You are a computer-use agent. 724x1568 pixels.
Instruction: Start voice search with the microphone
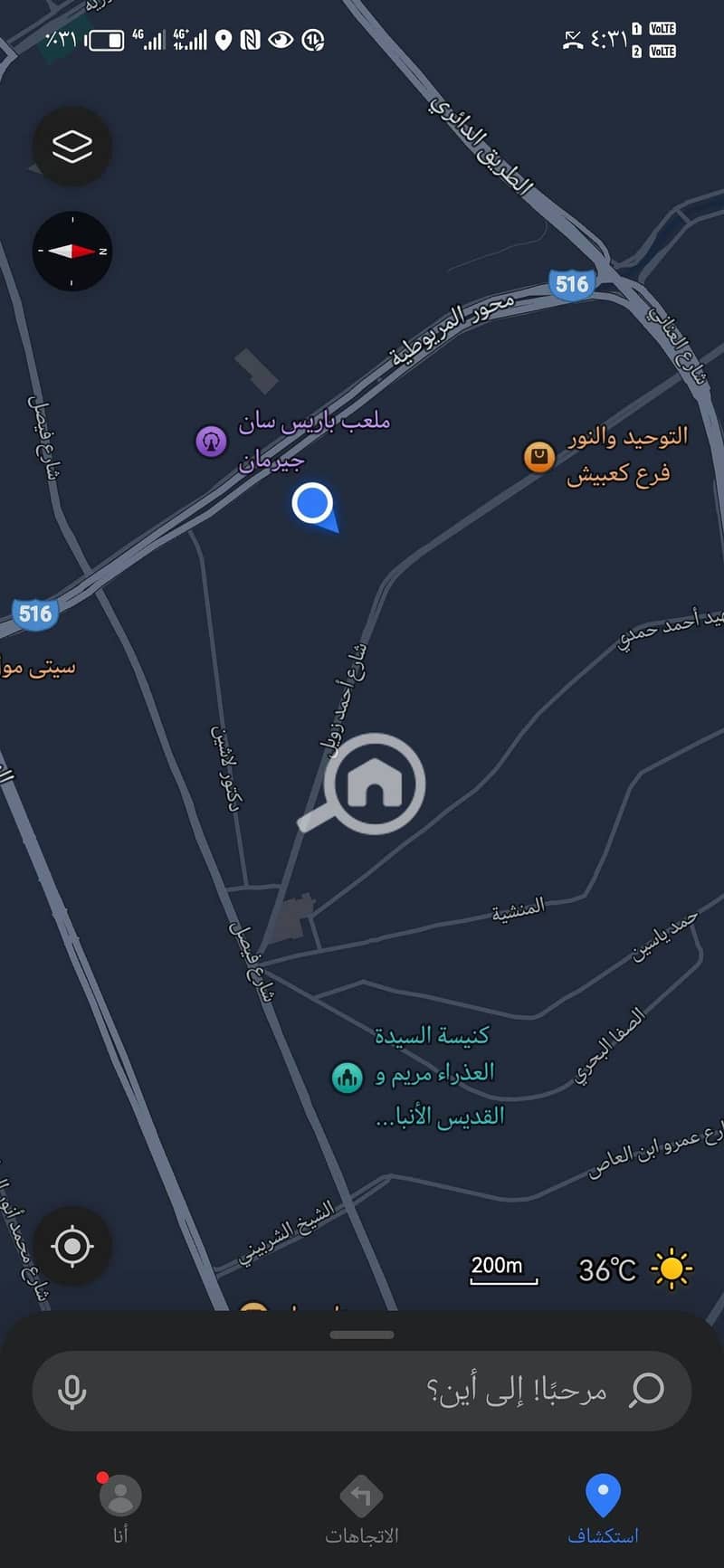[72, 1391]
